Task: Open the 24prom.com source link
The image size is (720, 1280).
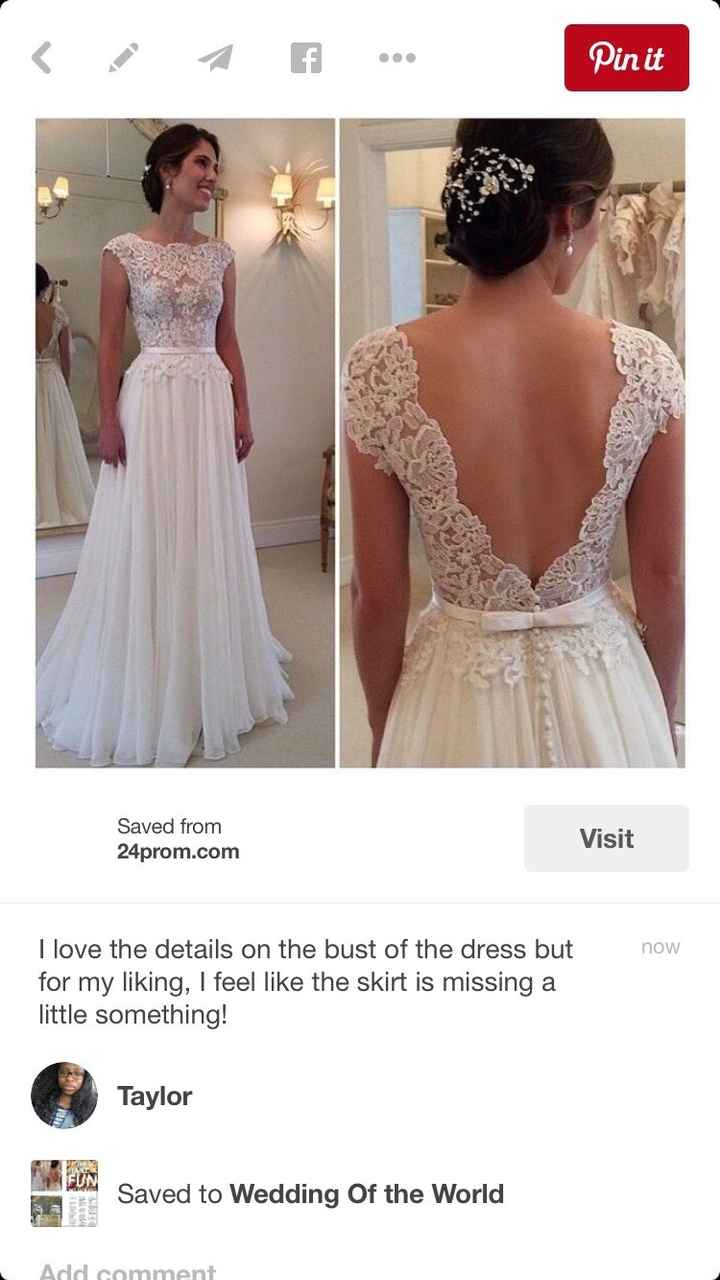Action: (x=178, y=851)
